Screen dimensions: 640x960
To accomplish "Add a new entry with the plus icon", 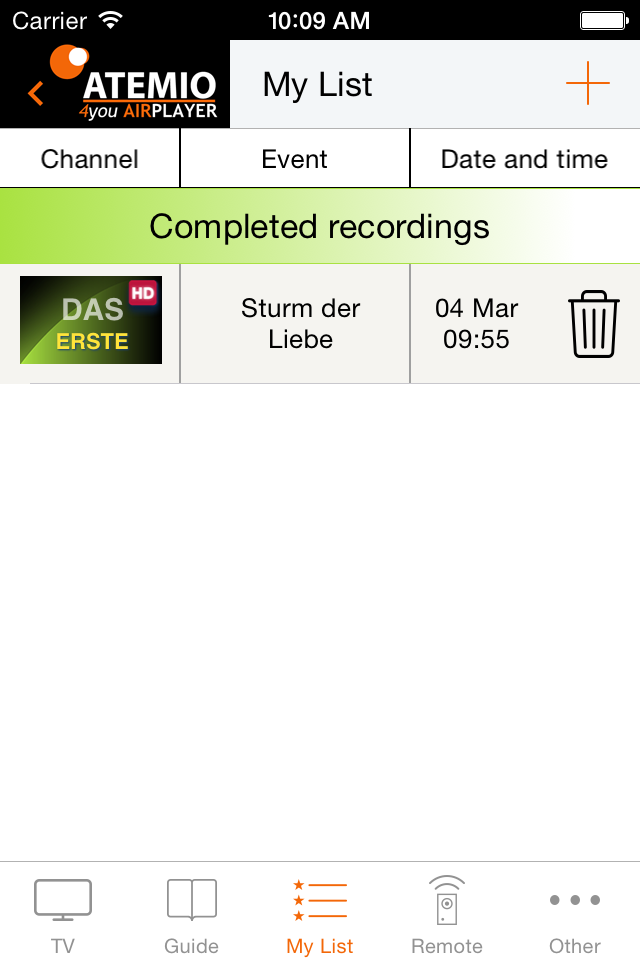I will pyautogui.click(x=587, y=84).
